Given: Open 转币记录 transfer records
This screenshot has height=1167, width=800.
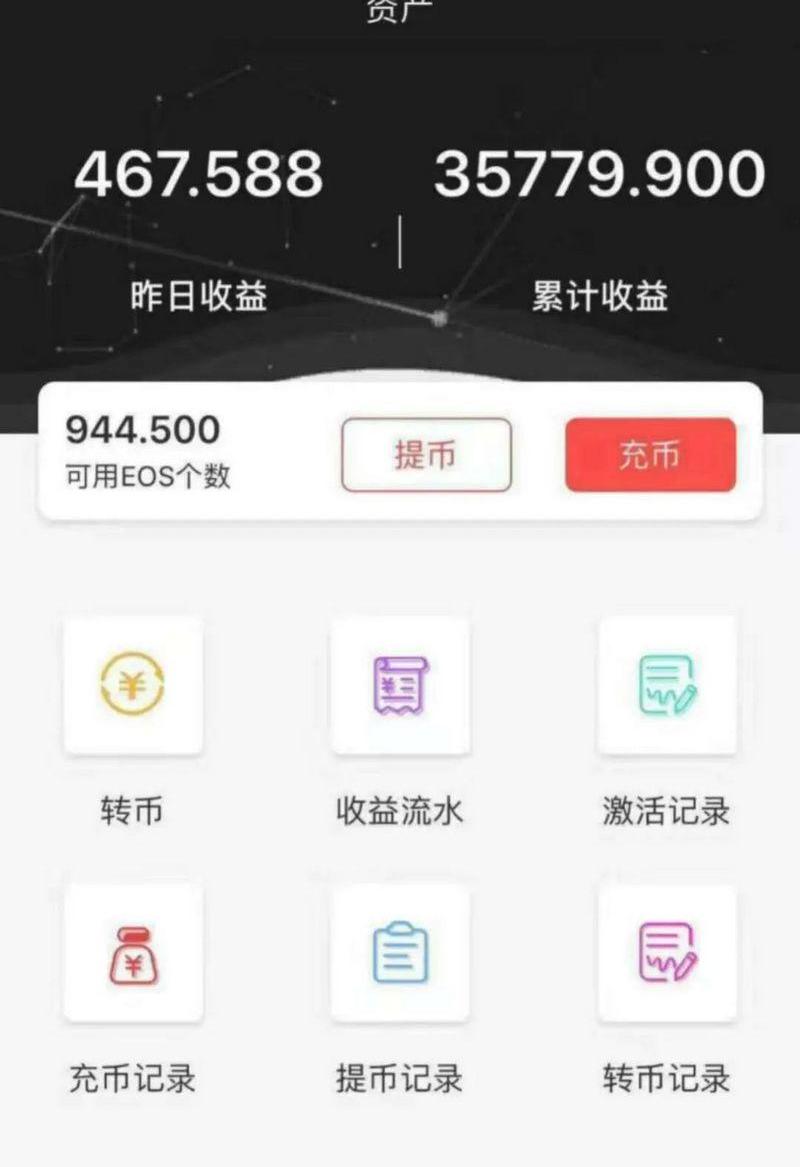Looking at the screenshot, I should 667,953.
